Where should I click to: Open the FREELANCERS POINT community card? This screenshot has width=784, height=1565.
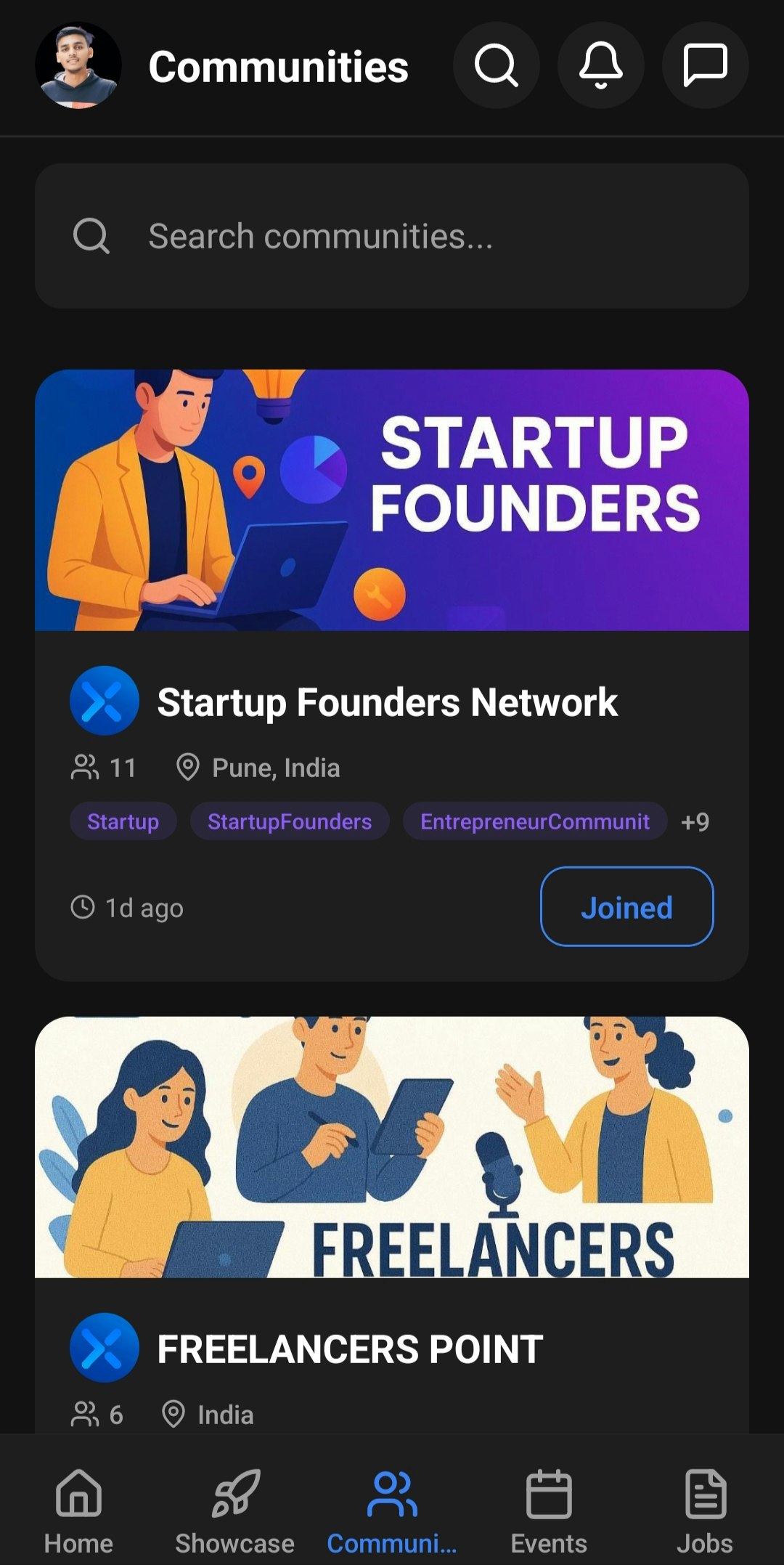click(x=350, y=1349)
